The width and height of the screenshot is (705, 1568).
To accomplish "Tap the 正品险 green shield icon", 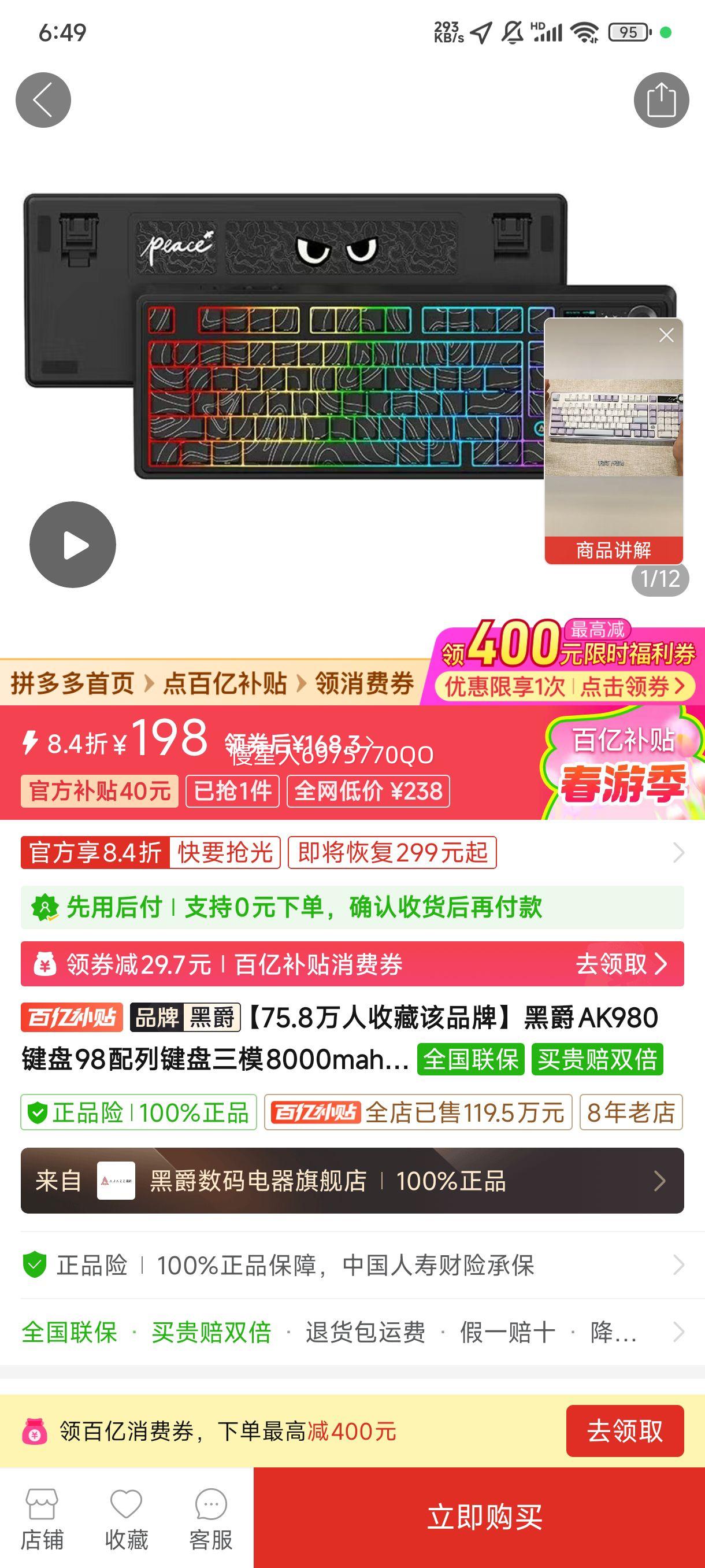I will coord(38,1110).
